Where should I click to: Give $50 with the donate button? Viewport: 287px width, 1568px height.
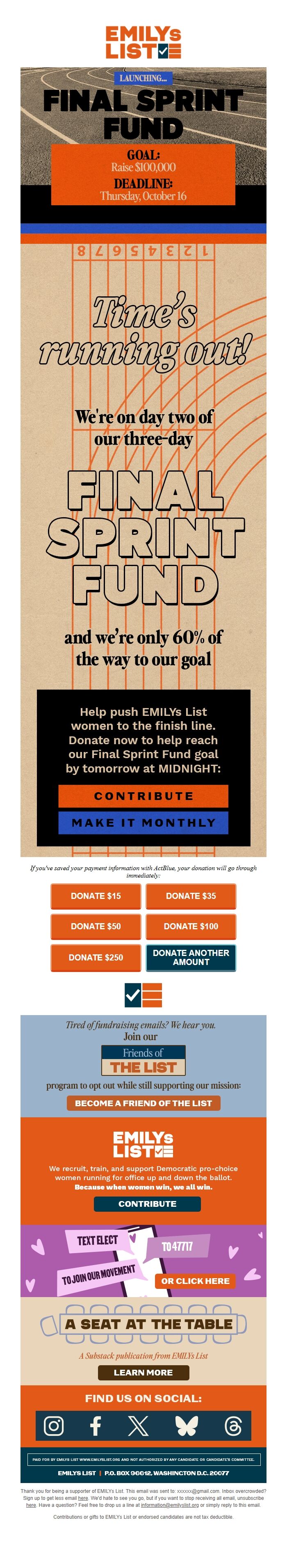tap(96, 926)
